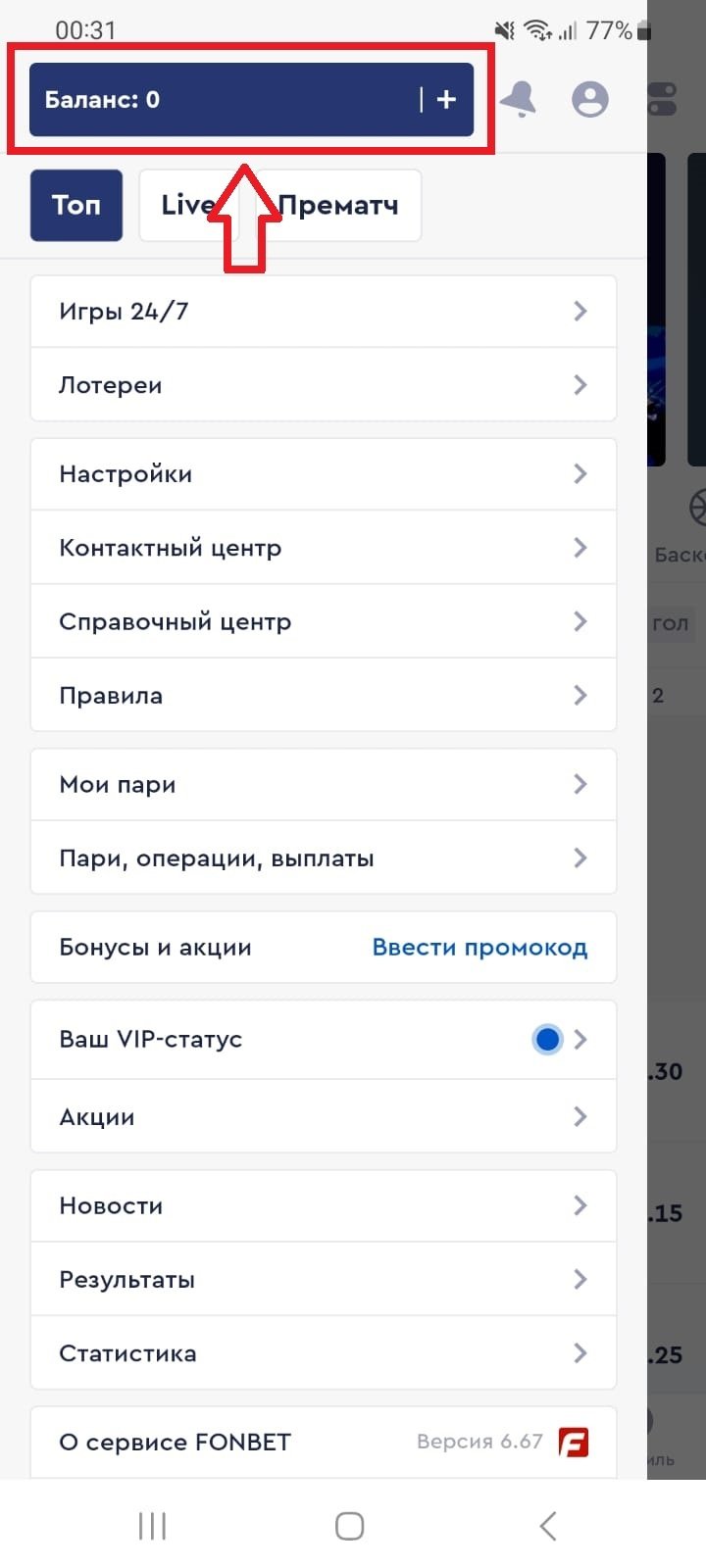Open Настройки
The width and height of the screenshot is (706, 1568).
point(324,474)
